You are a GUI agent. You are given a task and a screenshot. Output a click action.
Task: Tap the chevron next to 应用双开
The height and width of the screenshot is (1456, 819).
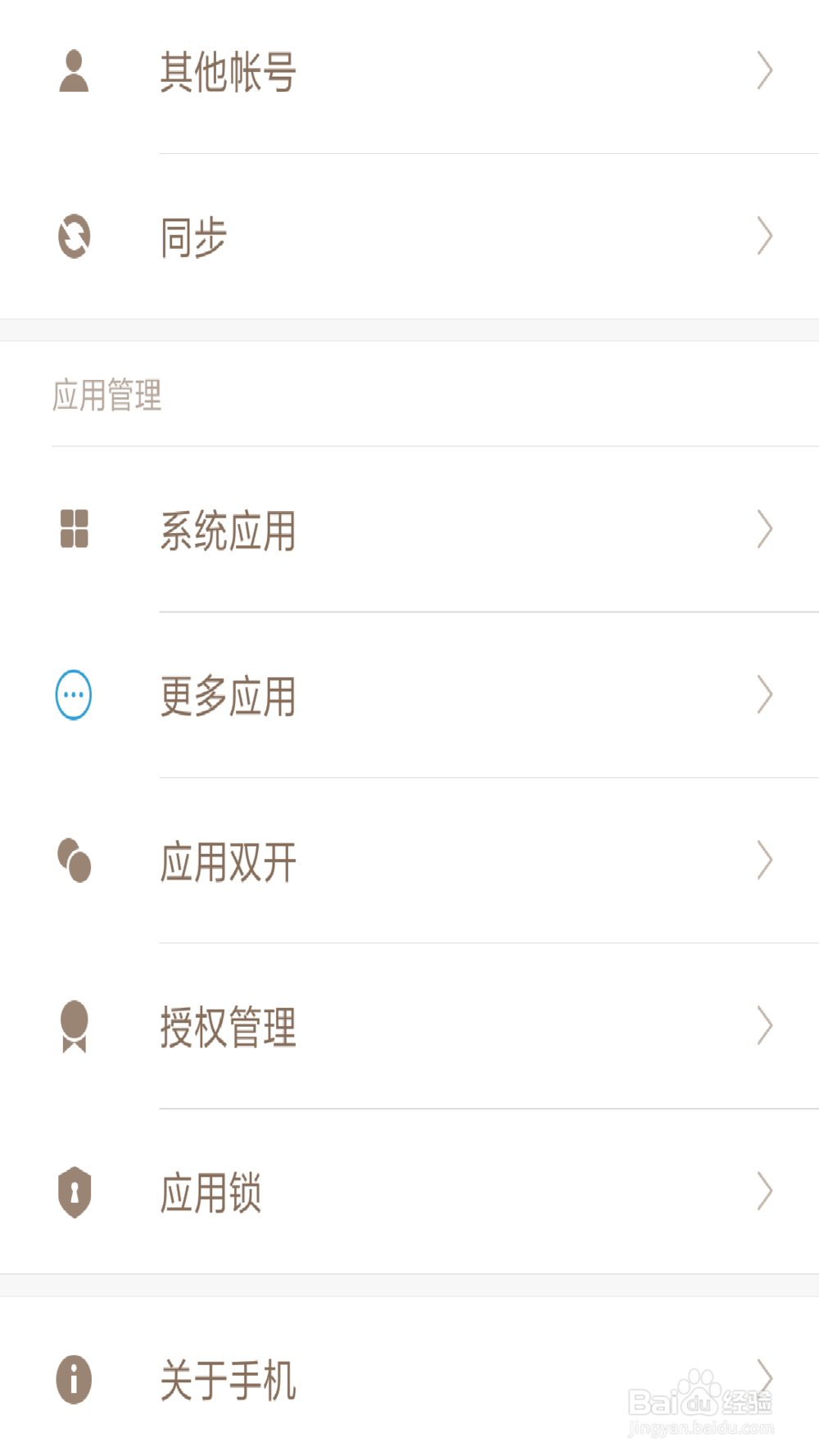click(764, 860)
